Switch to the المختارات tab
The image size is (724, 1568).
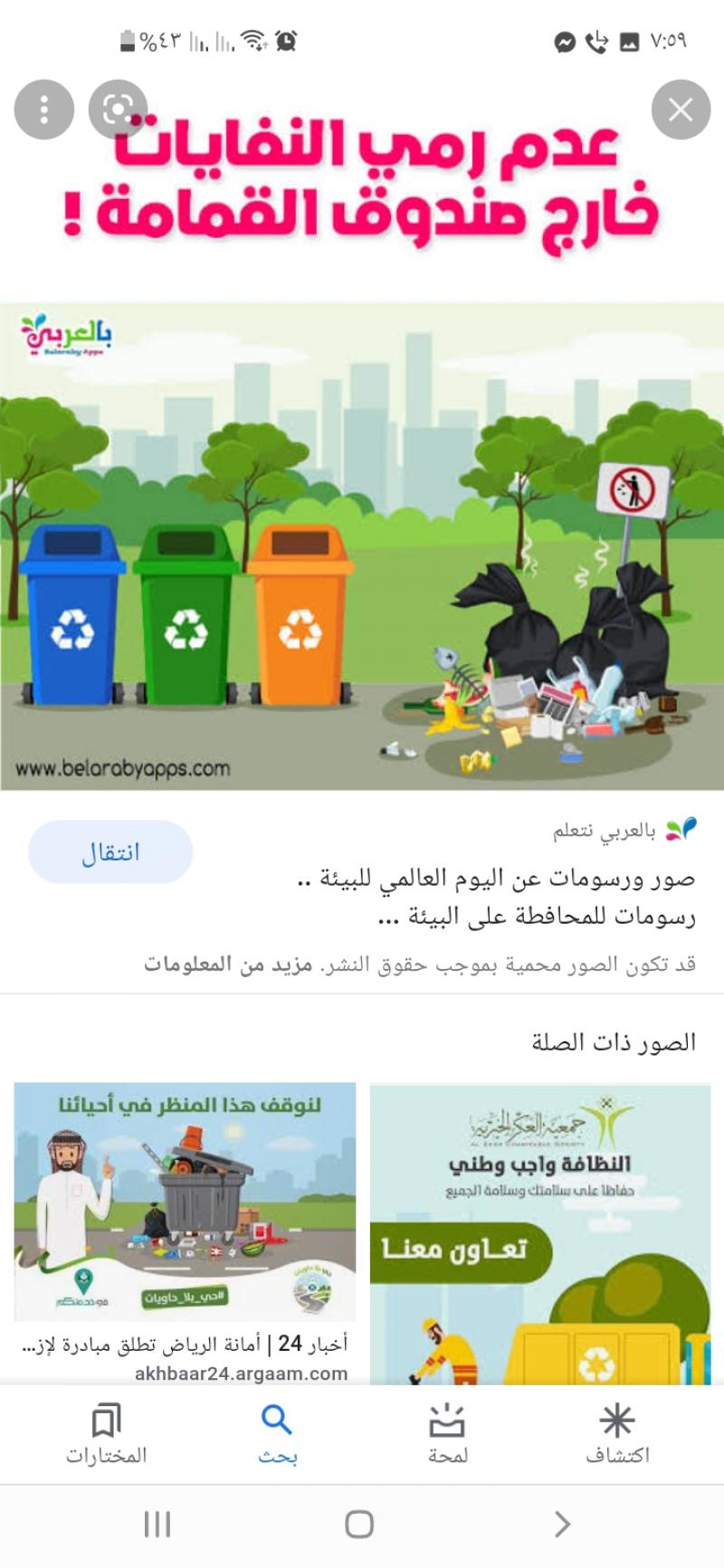tap(106, 1435)
